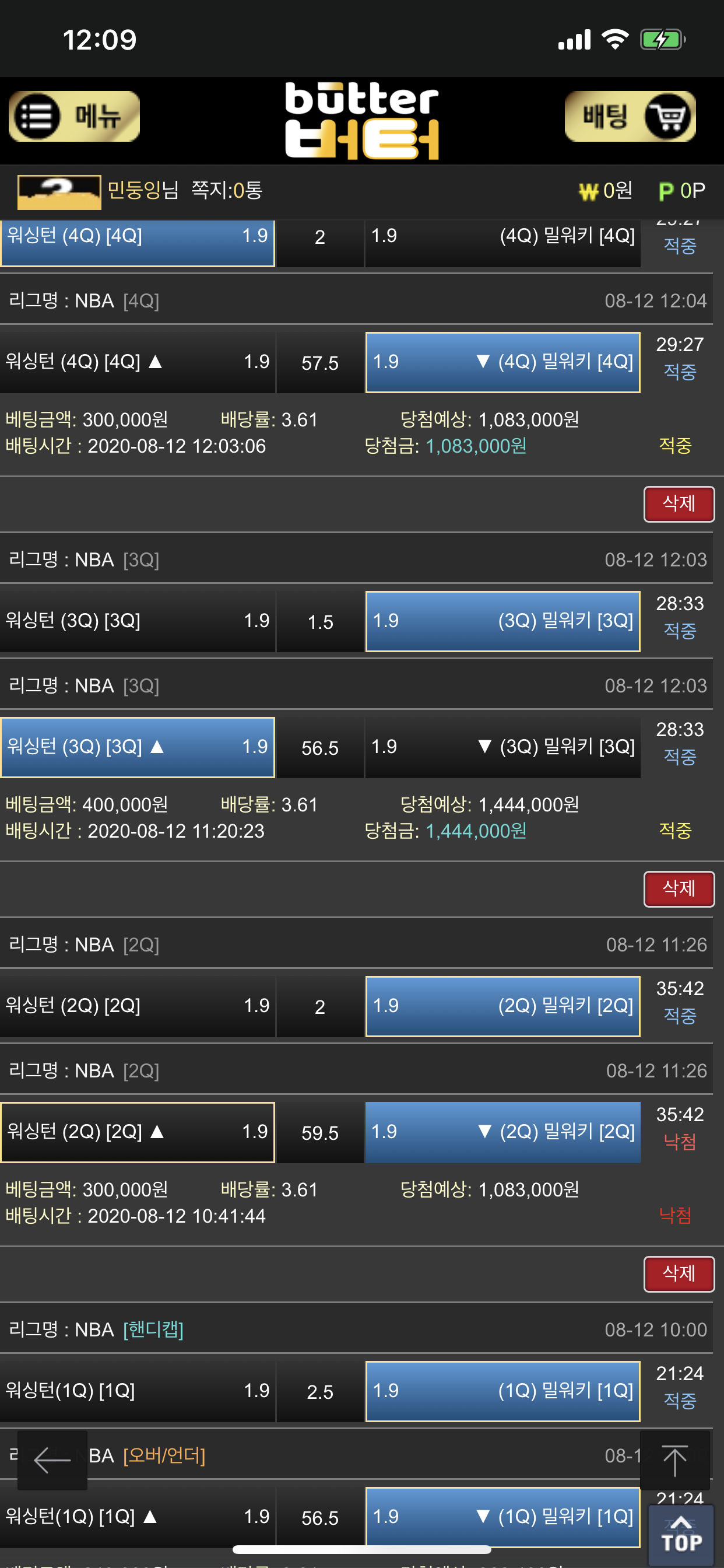The height and width of the screenshot is (1568, 724).
Task: Delete the lost bet placed at 10:41:44
Action: click(x=679, y=1273)
